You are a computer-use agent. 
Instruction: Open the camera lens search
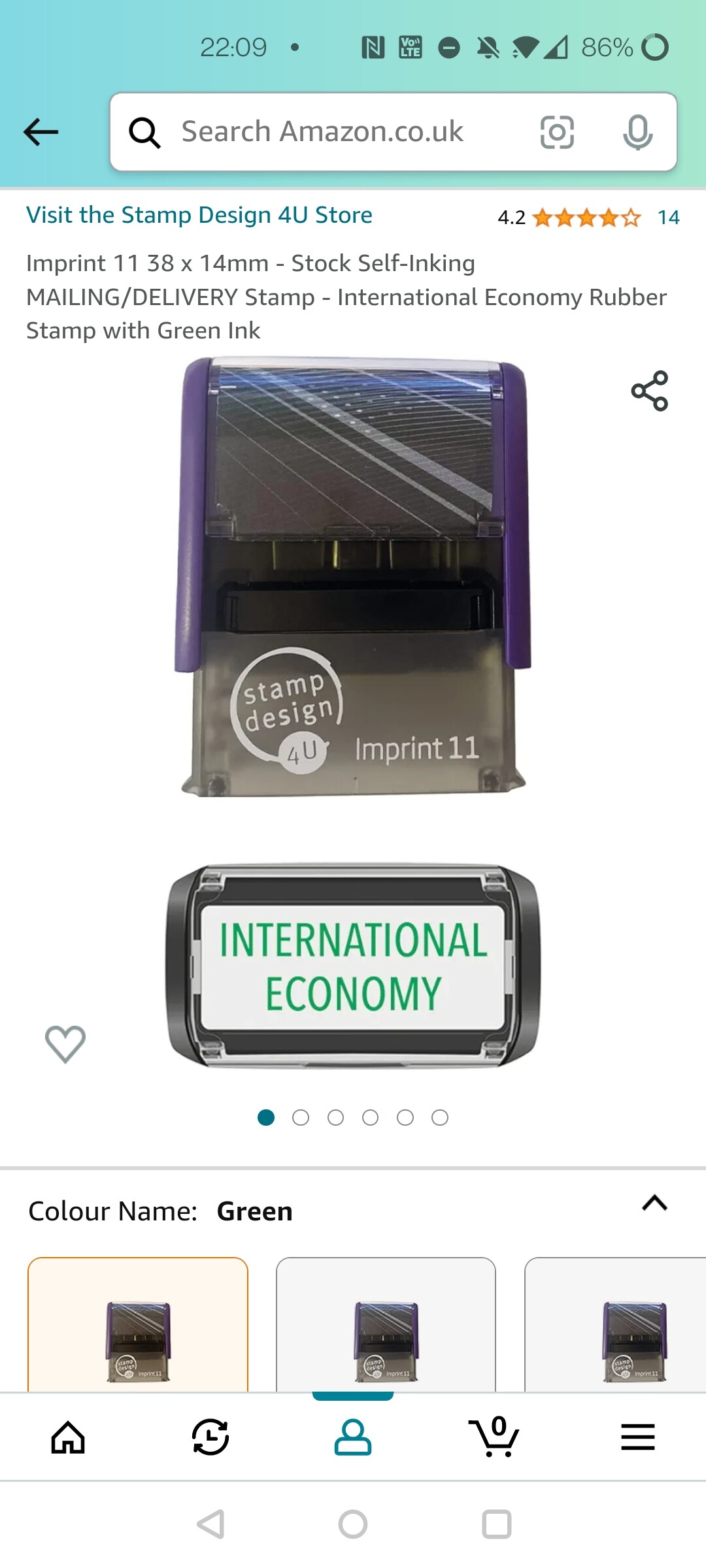pos(557,132)
